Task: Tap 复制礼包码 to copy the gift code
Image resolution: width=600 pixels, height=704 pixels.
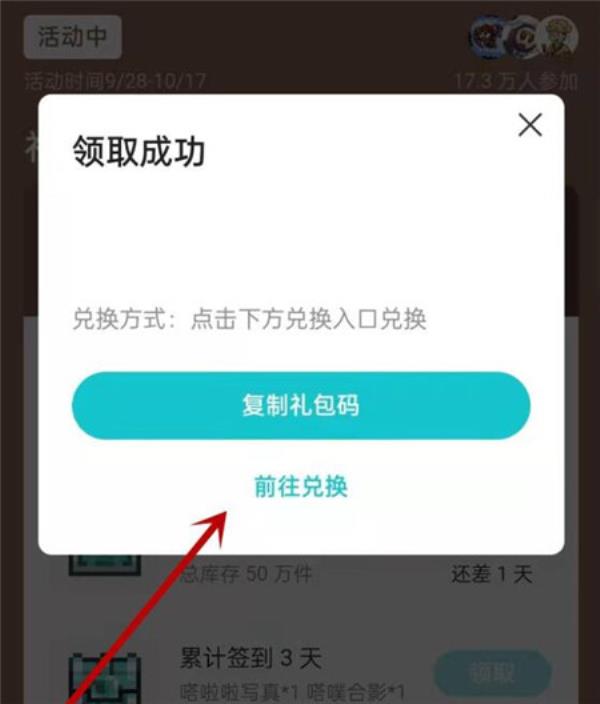Action: coord(300,405)
